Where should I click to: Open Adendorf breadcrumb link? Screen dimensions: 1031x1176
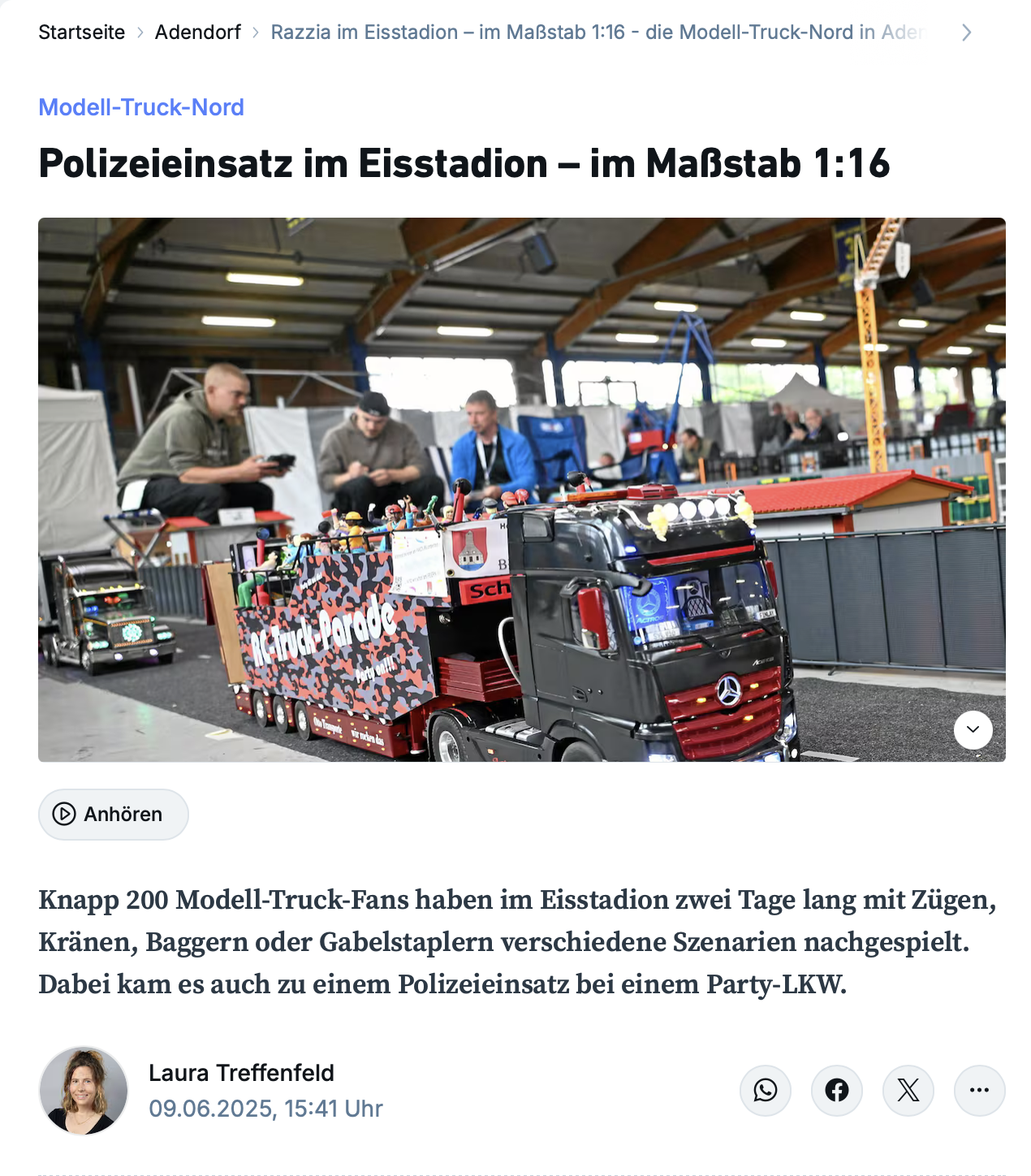coord(197,32)
